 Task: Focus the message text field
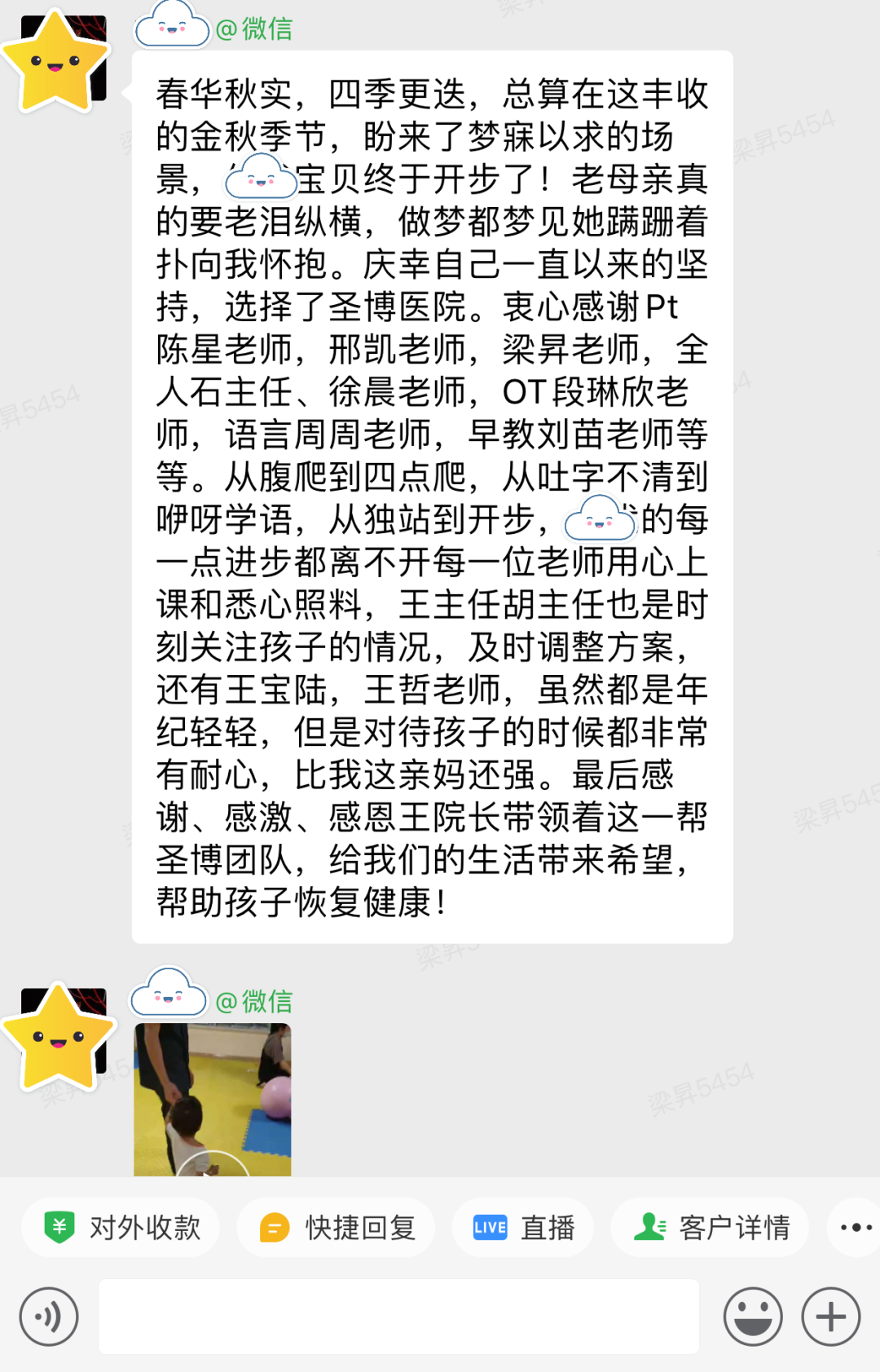click(398, 1317)
